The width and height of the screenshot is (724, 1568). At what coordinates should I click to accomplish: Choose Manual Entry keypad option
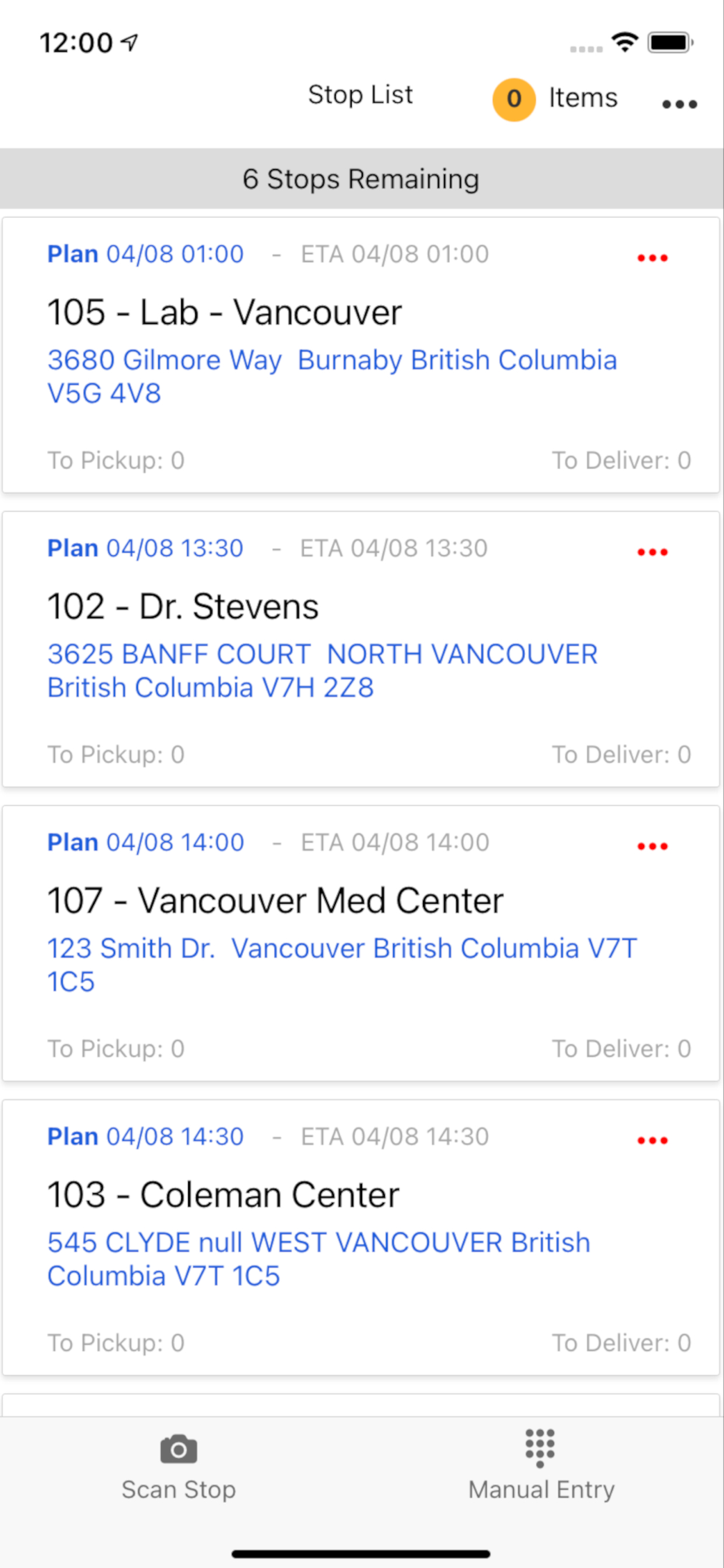(541, 1465)
